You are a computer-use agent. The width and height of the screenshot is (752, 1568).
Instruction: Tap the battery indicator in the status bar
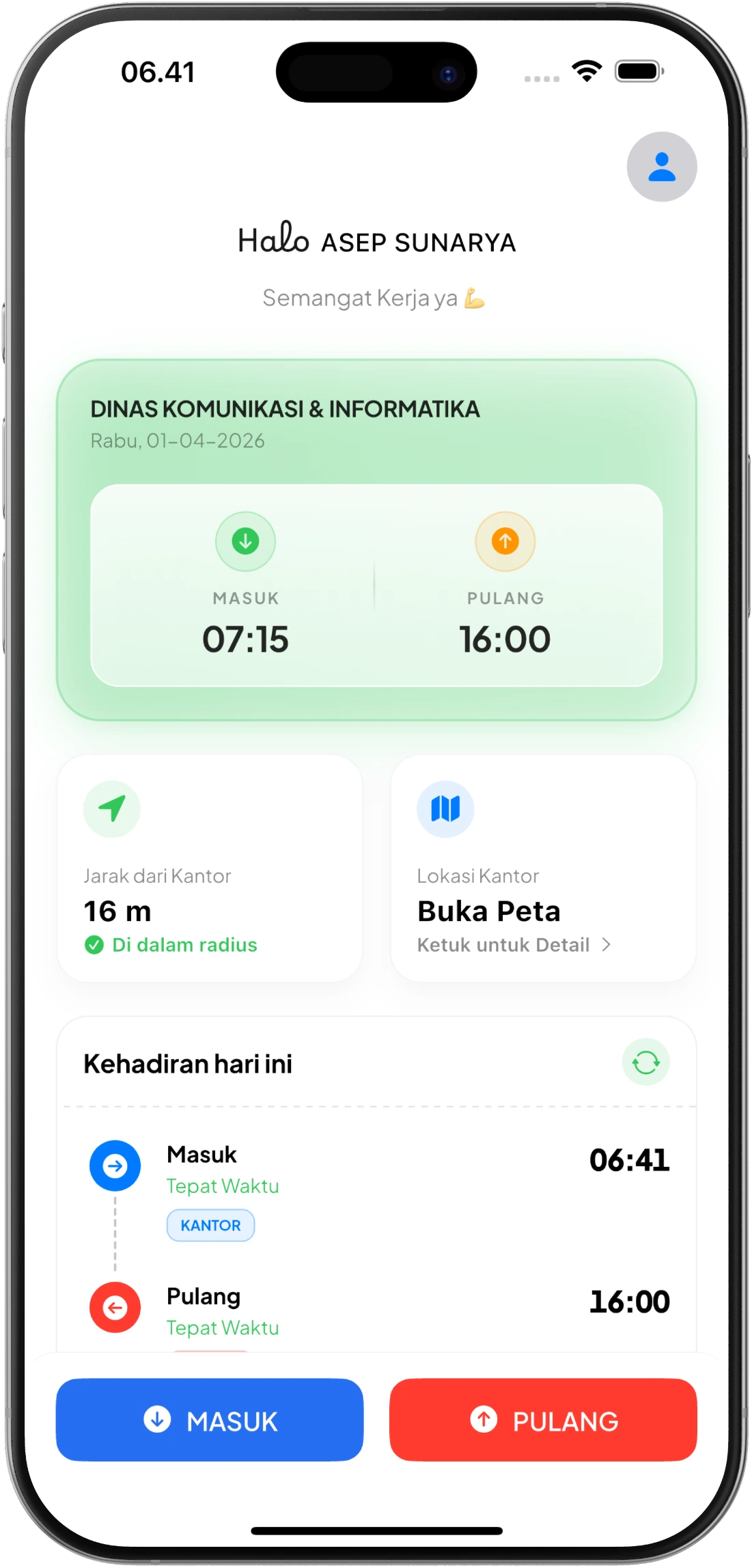637,68
